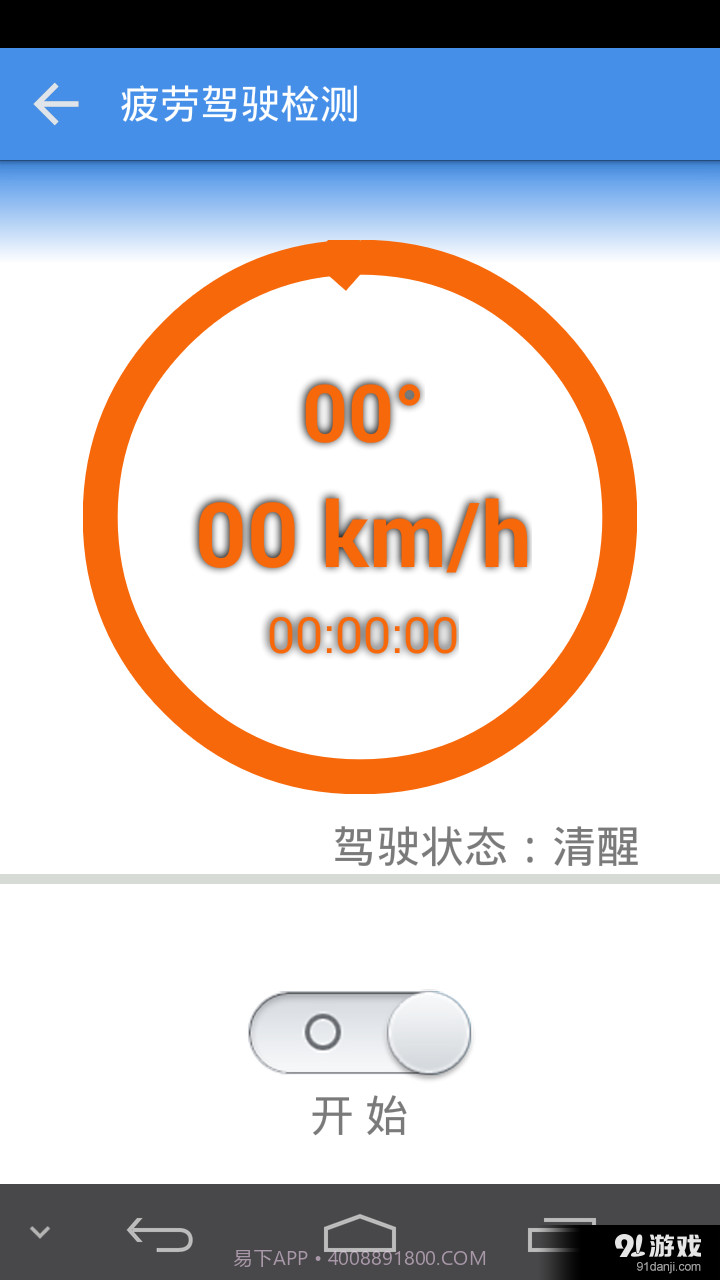The image size is (720, 1280).
Task: Tap the 疲劳驾驶检测 title text
Action: point(240,103)
